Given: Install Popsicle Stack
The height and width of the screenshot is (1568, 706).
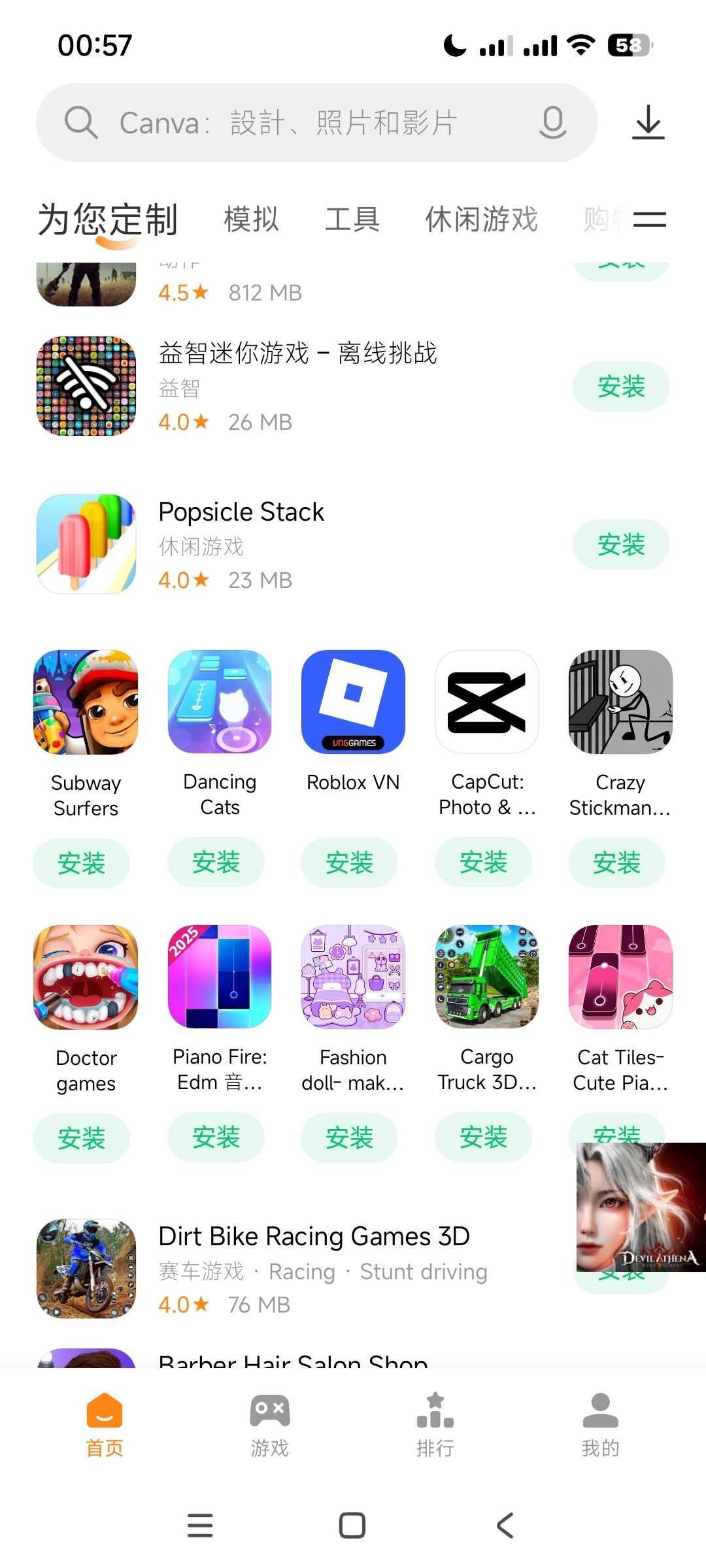Looking at the screenshot, I should tap(620, 545).
